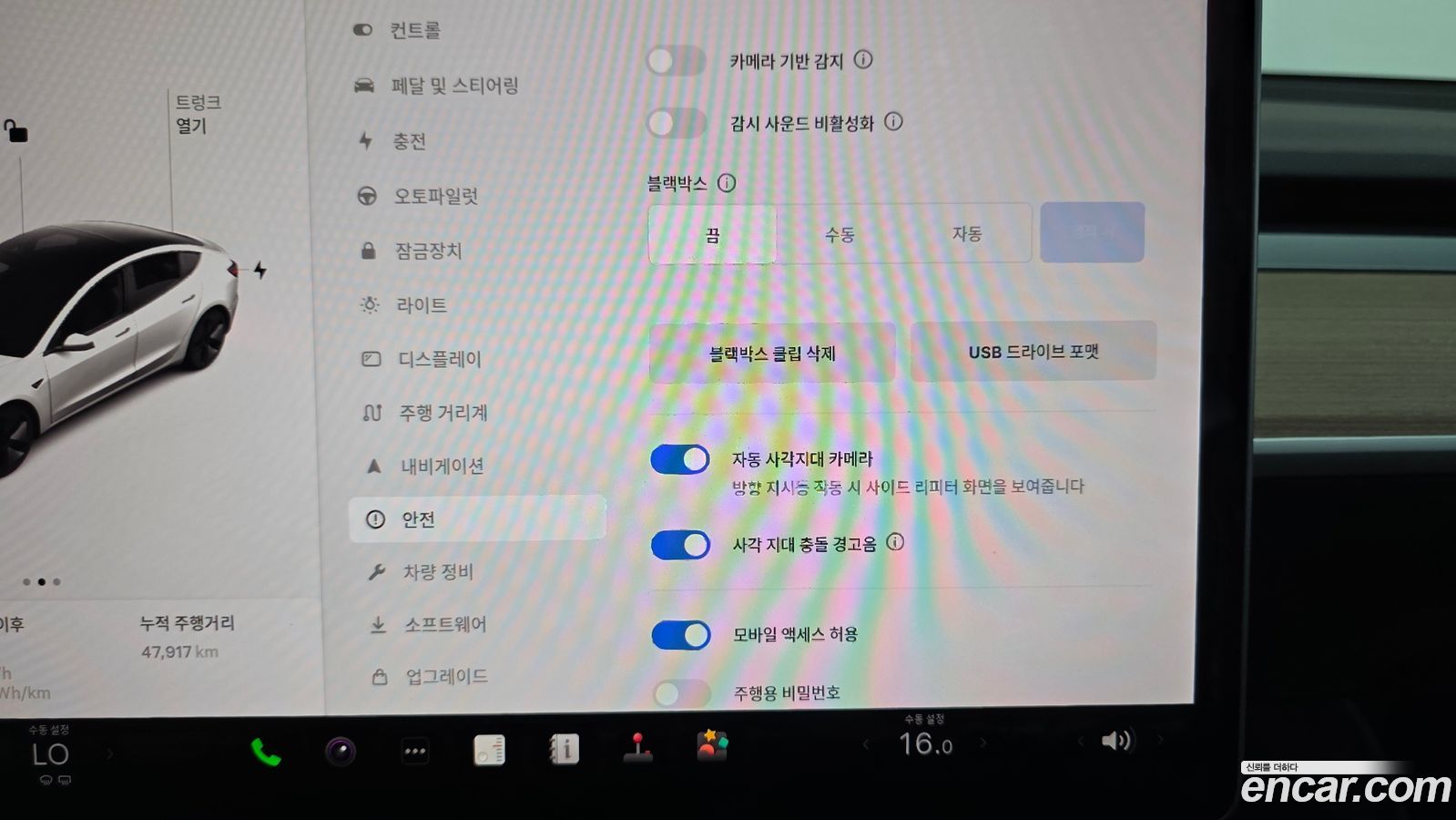The width and height of the screenshot is (1456, 820).
Task: Turn off 모바일 액세스 허용
Action: pyautogui.click(x=681, y=635)
